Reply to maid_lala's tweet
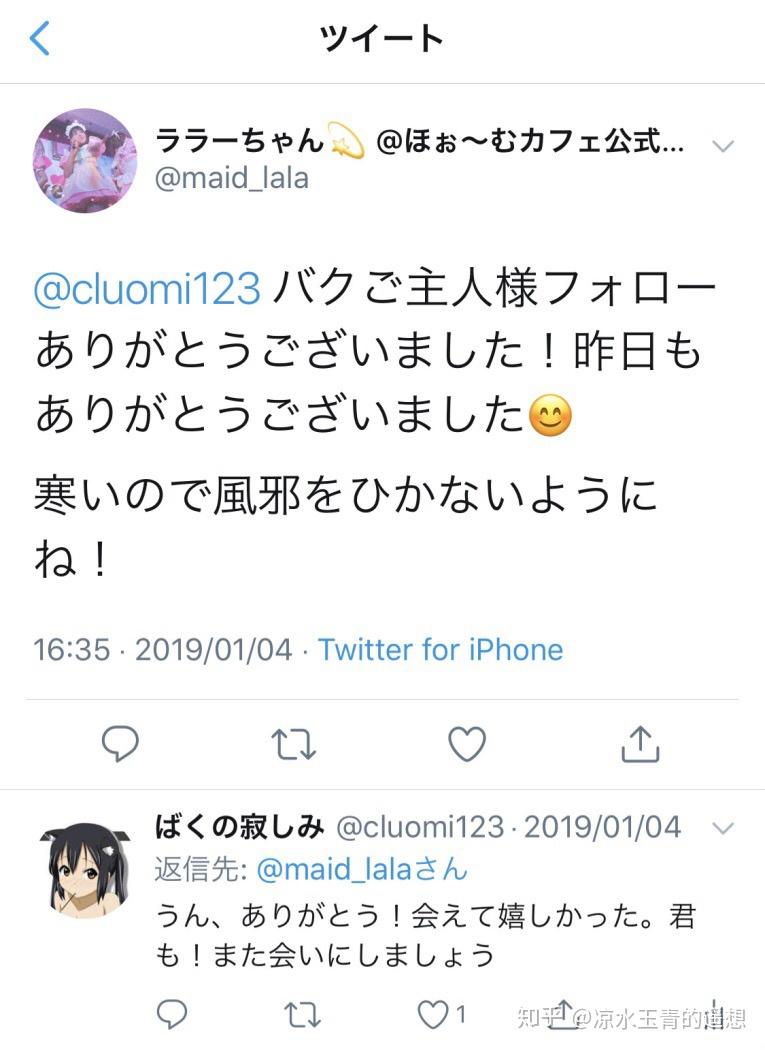This screenshot has height=1050, width=765. [x=121, y=743]
